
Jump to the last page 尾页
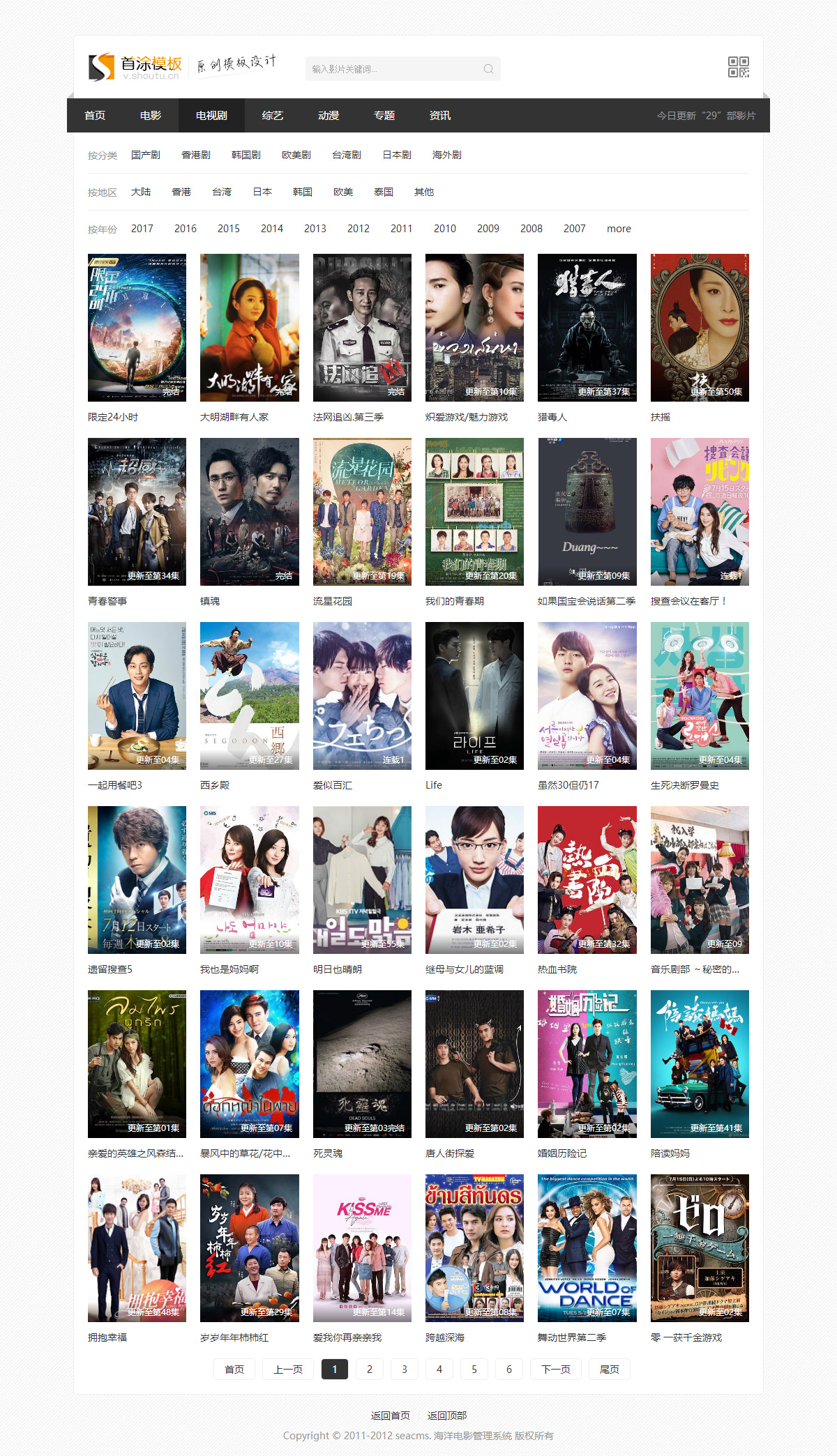[610, 1370]
